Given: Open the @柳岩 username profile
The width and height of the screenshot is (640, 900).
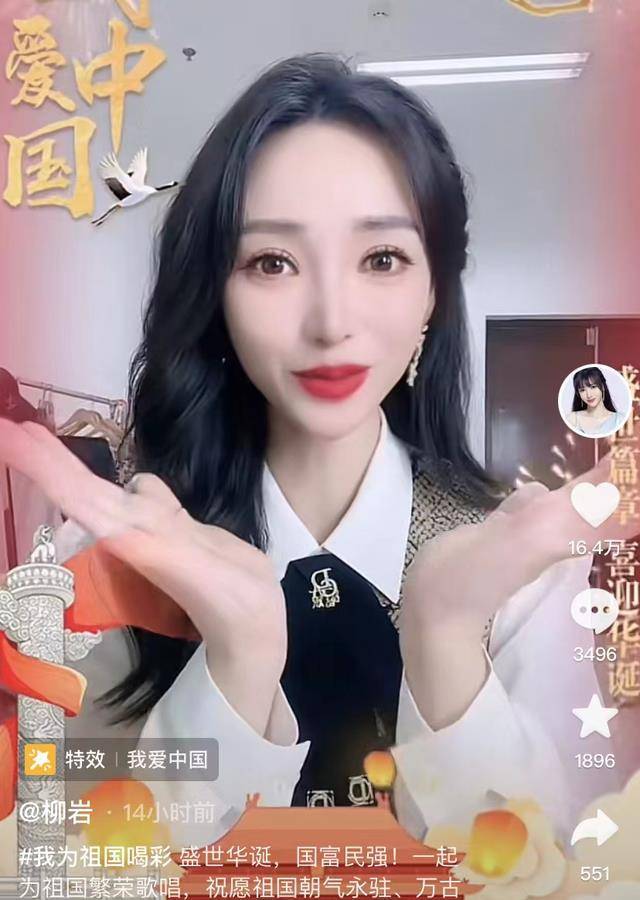Looking at the screenshot, I should pyautogui.click(x=57, y=811).
